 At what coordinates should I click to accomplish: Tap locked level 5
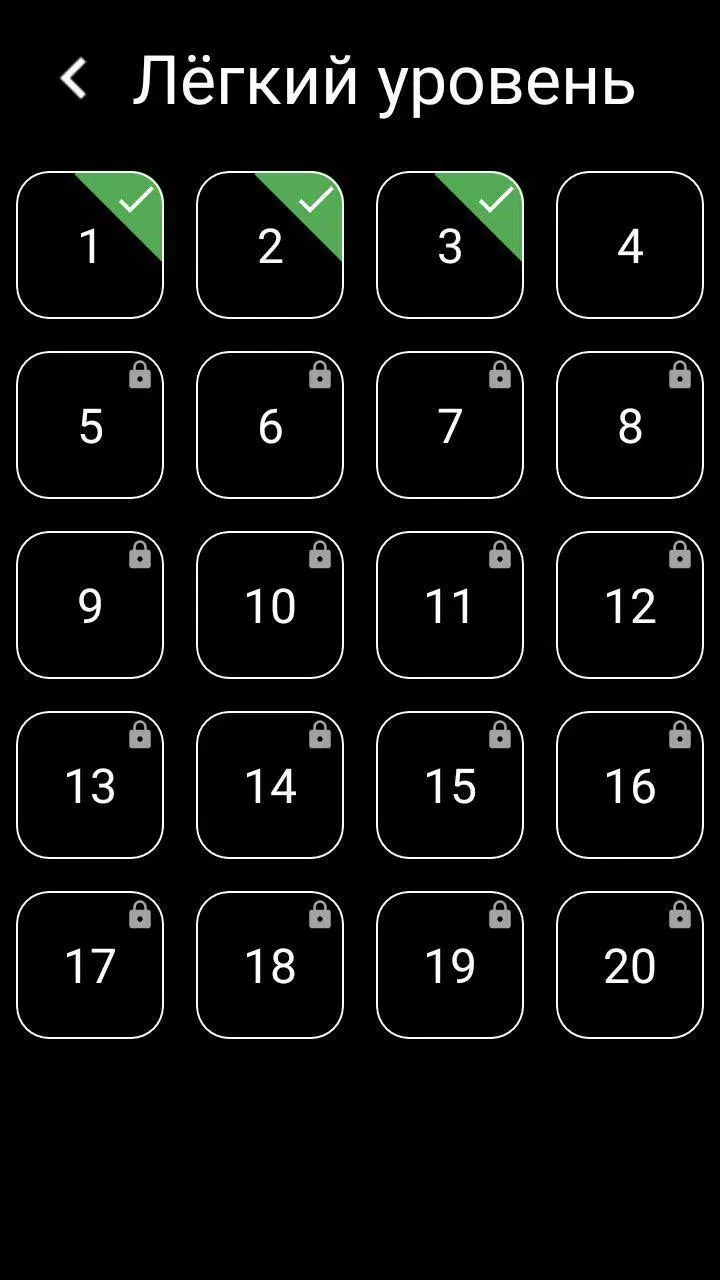point(90,425)
